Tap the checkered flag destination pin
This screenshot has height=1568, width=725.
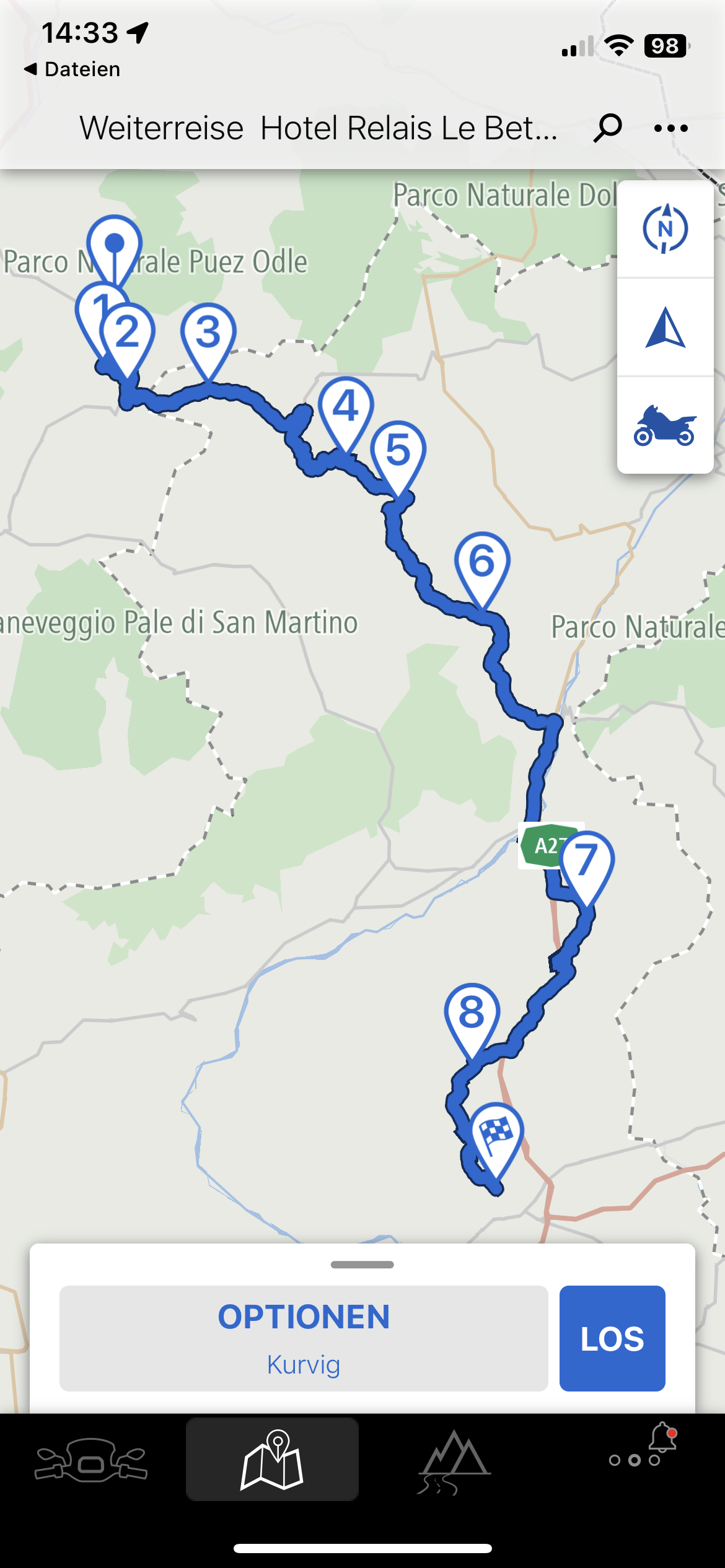pos(497,1132)
